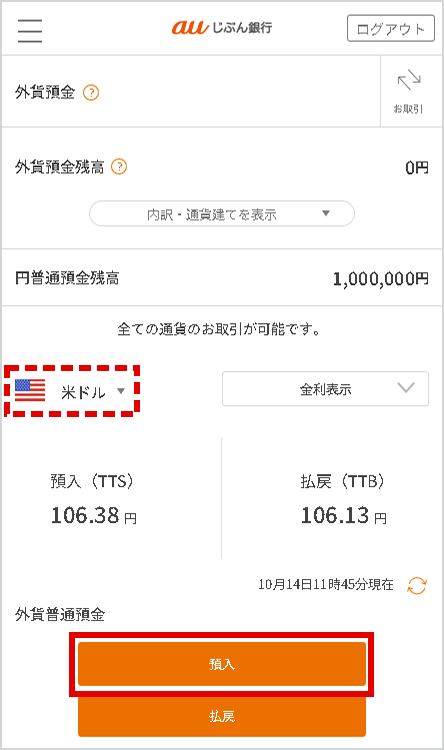Open help icon next to 外貨預金

click(x=91, y=92)
